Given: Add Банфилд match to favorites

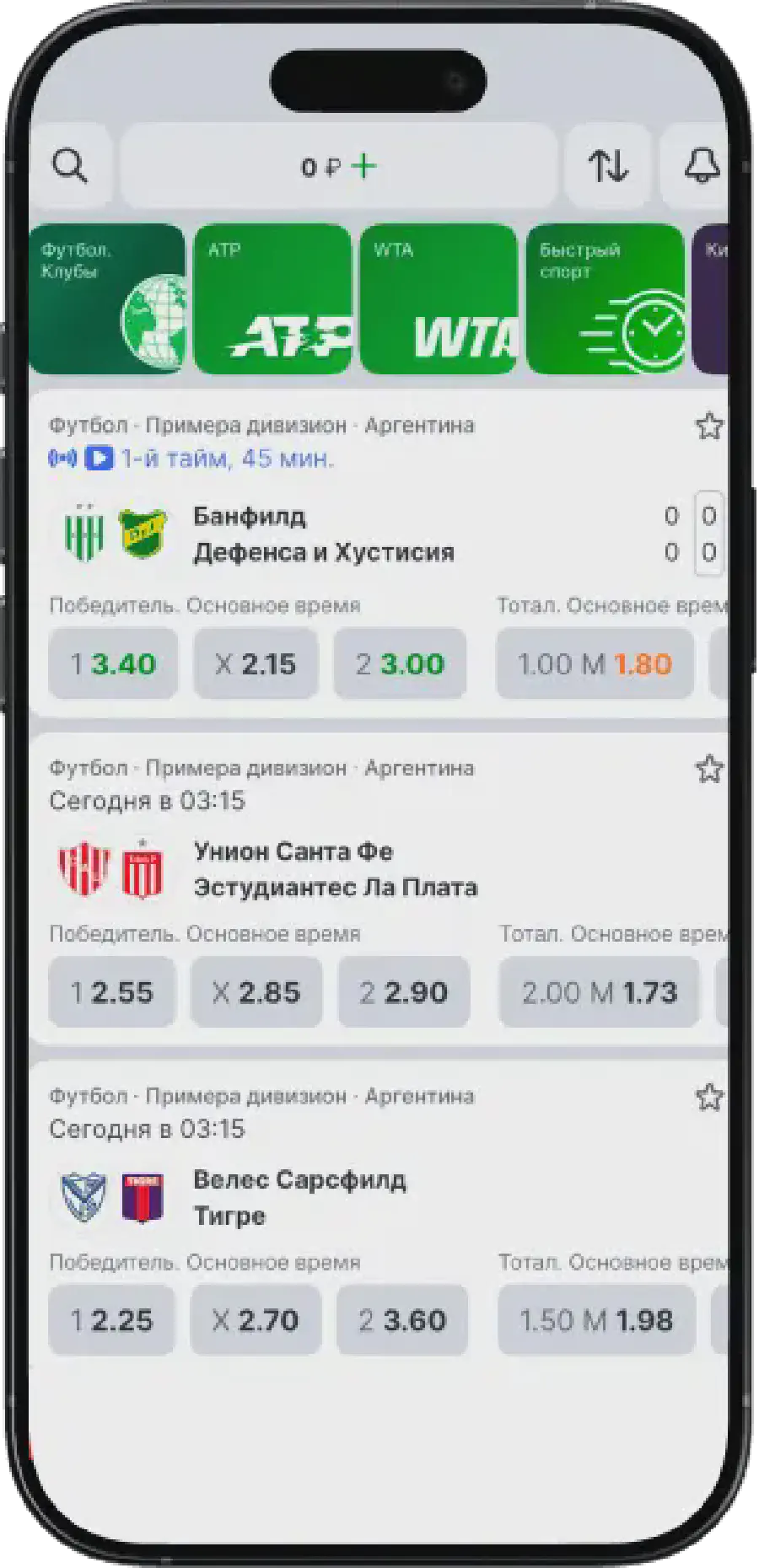Looking at the screenshot, I should coord(708,427).
